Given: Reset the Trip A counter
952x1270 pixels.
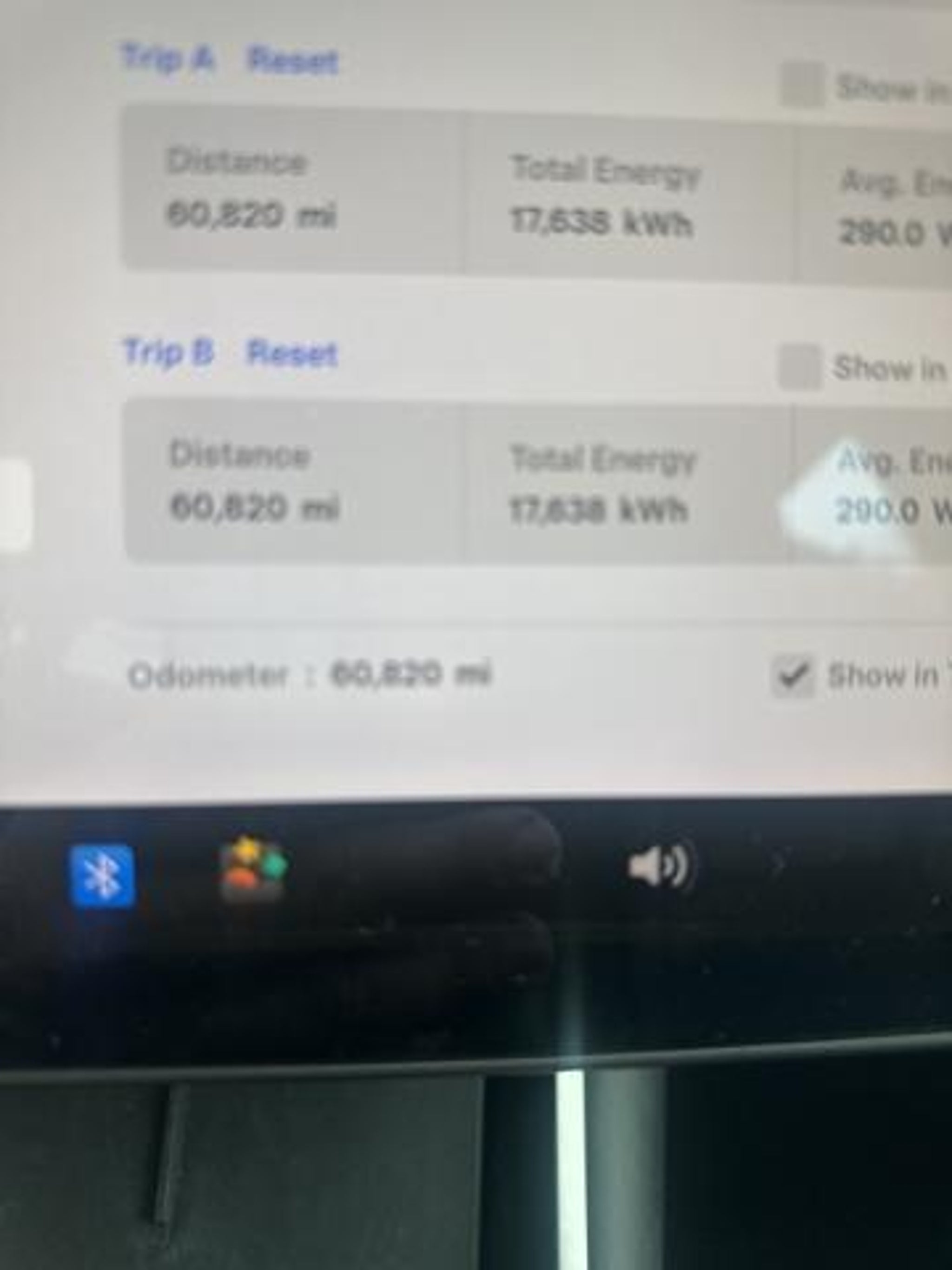Looking at the screenshot, I should click(293, 61).
